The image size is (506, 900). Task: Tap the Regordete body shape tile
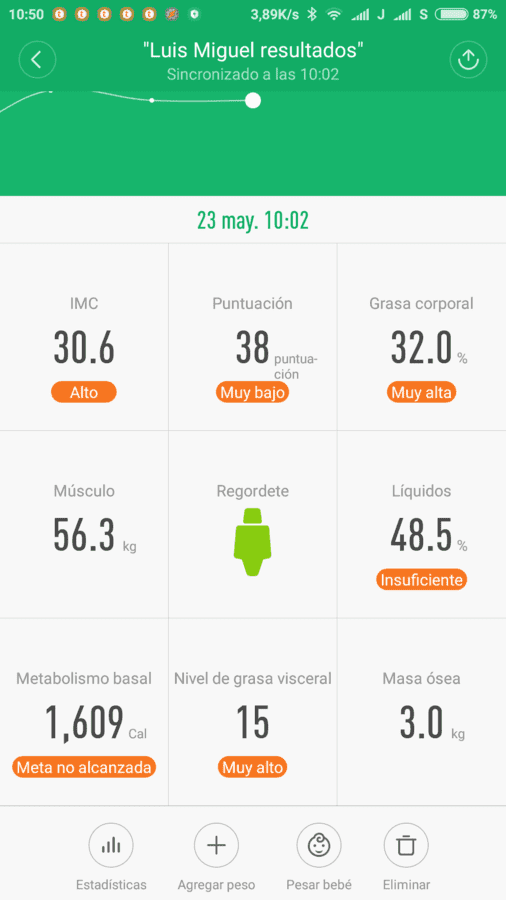coord(252,525)
